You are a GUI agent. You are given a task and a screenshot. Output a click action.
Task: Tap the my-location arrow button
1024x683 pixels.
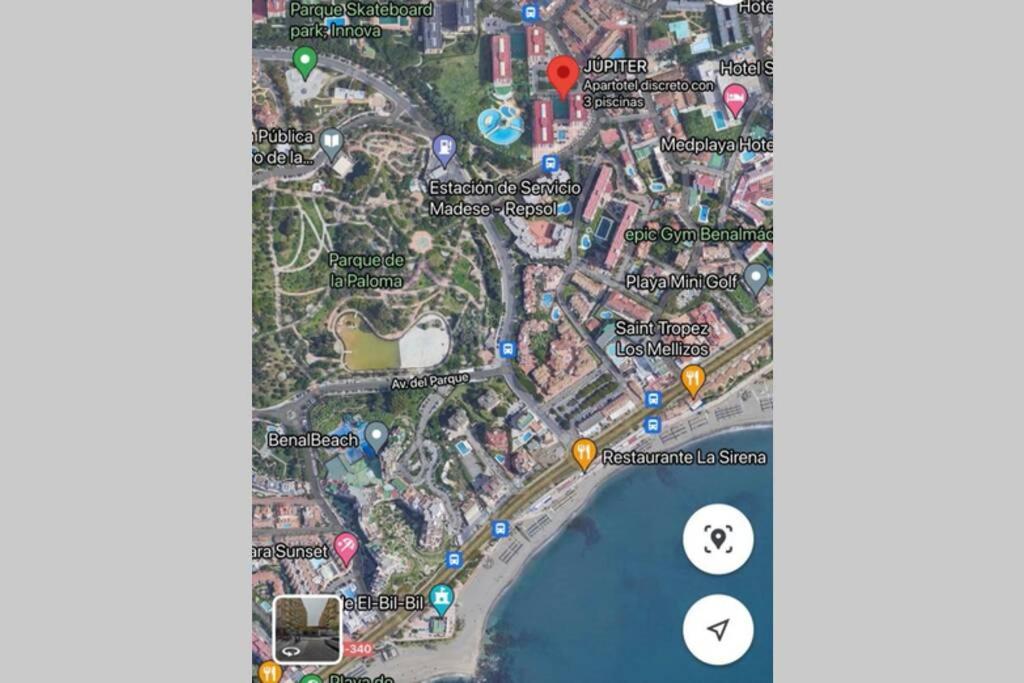(x=717, y=629)
